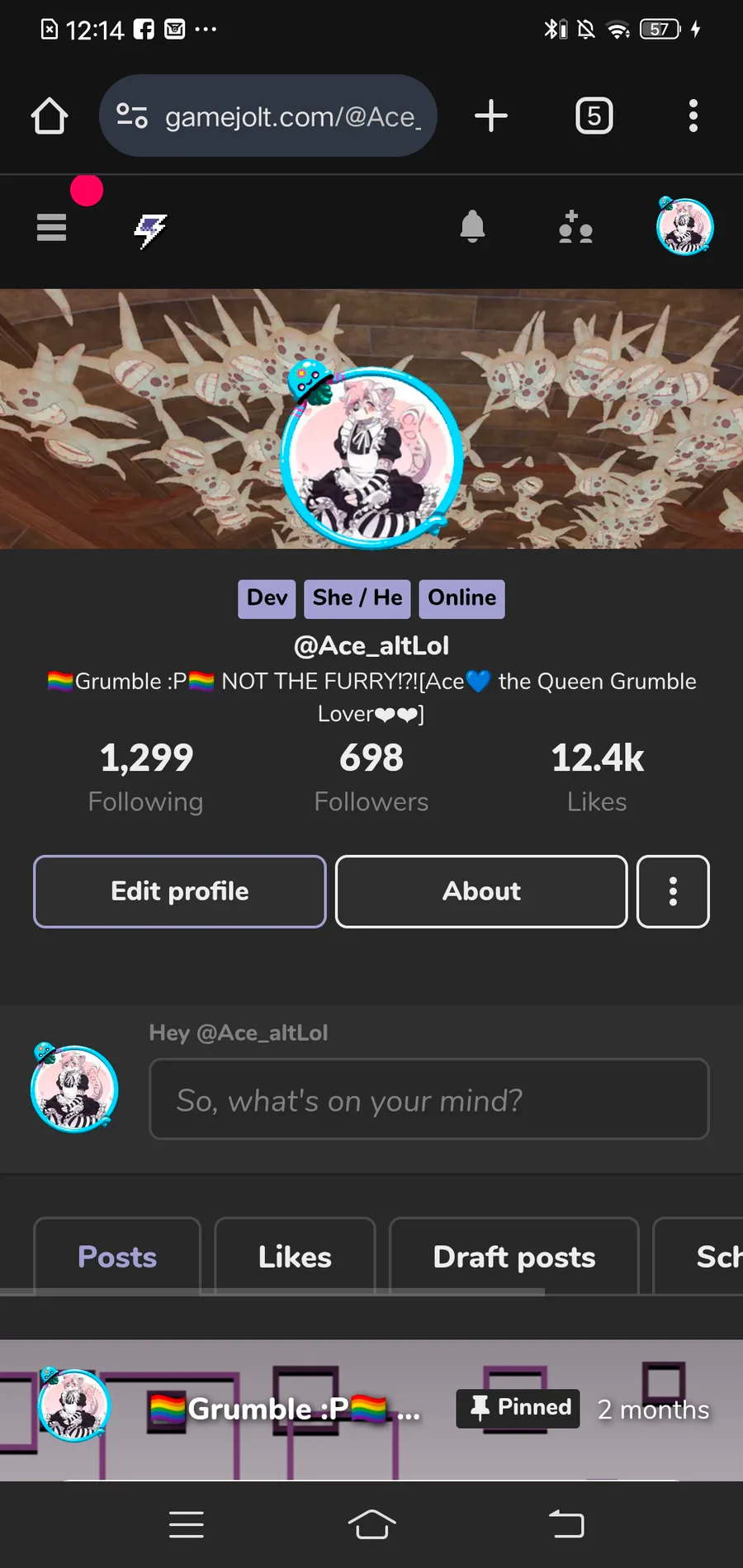Viewport: 743px width, 1568px height.
Task: Open the browser home page
Action: pyautogui.click(x=50, y=116)
